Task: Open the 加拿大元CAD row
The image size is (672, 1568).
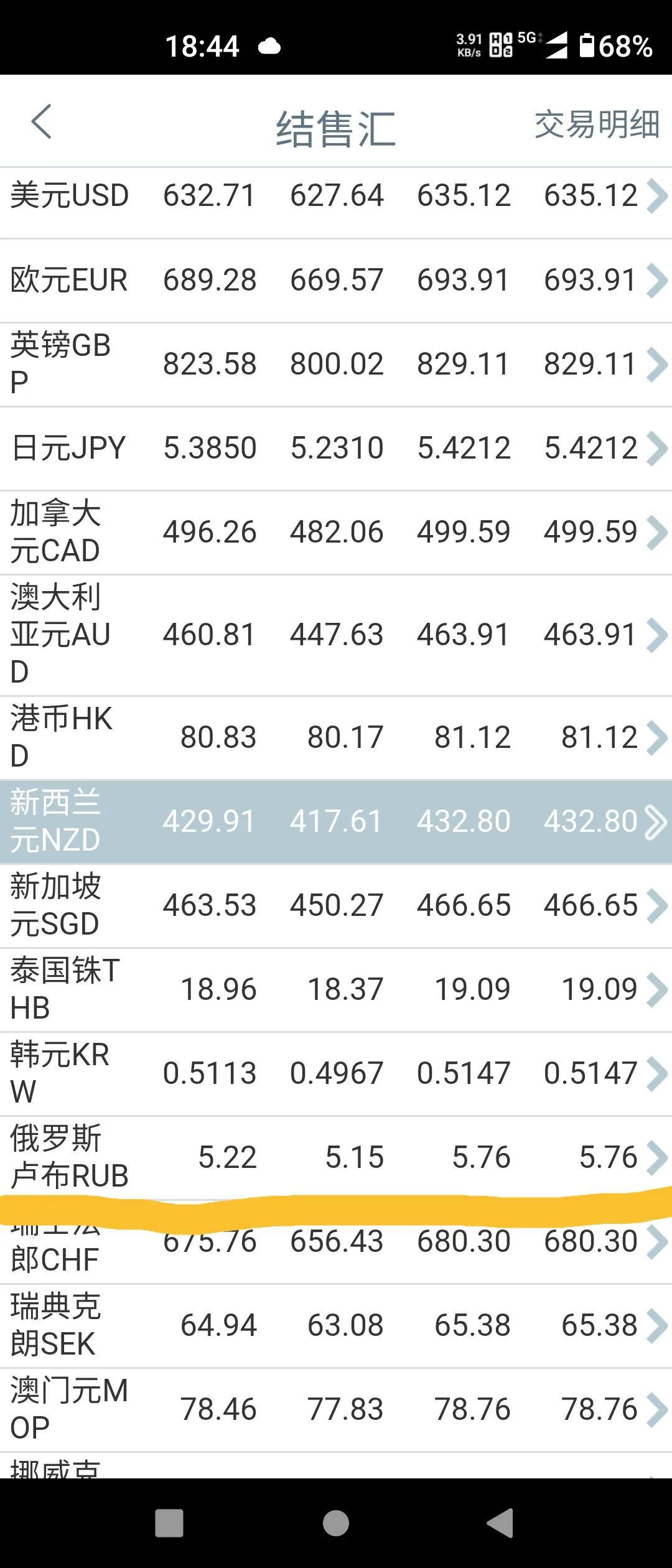Action: coord(336,532)
